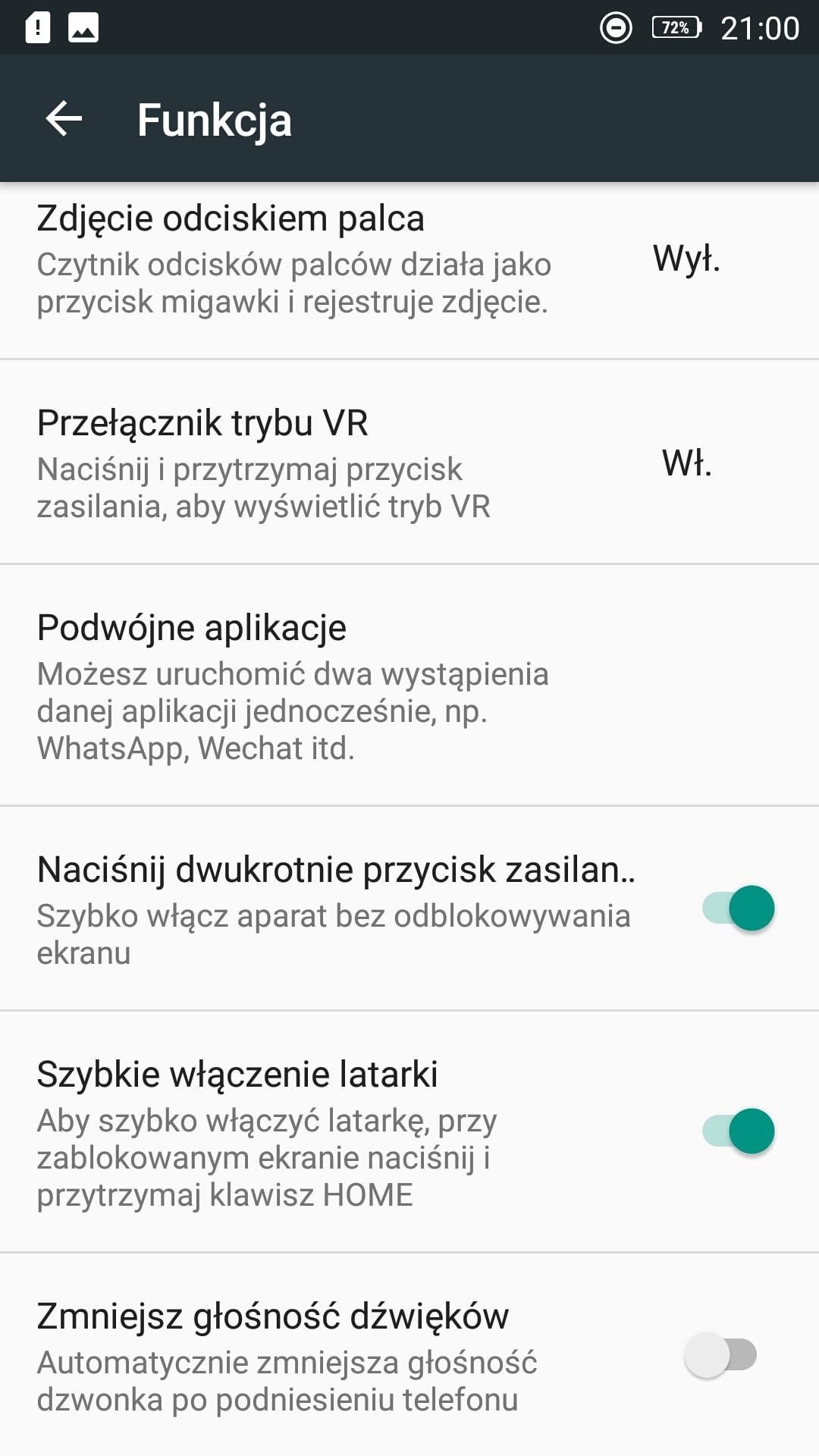This screenshot has width=819, height=1456.
Task: Enable Zmniejsz głośność dźwięków switch
Action: 720,1354
